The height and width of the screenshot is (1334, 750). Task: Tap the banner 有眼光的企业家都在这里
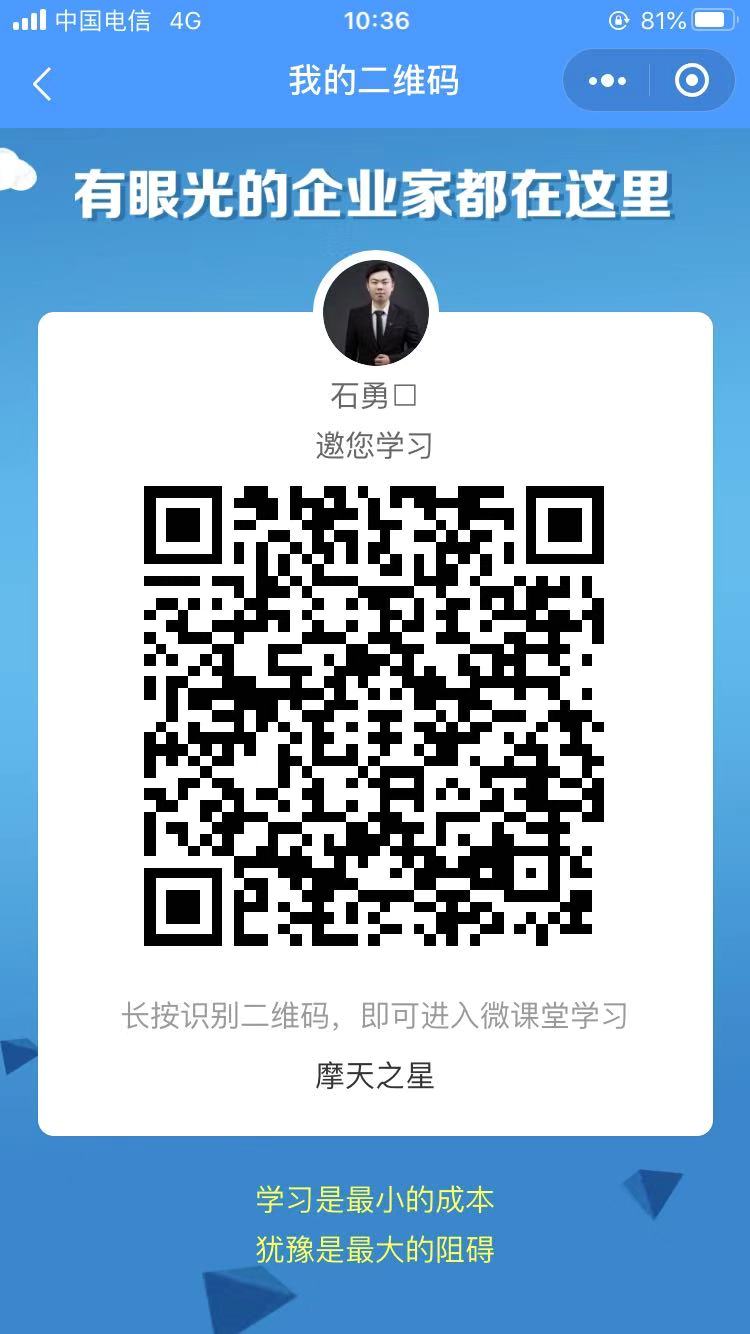pyautogui.click(x=375, y=193)
